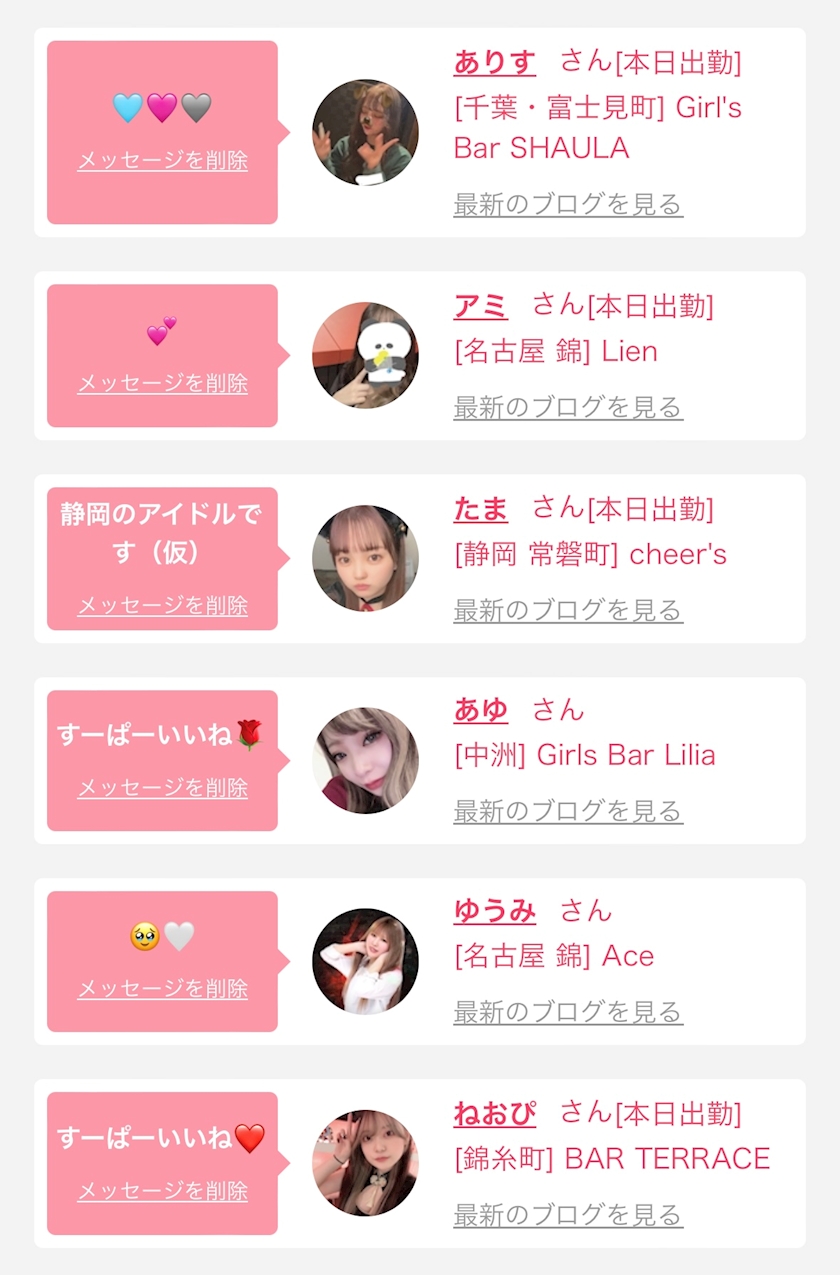Screen dimensions: 840x1275
Task: Open たま's profile name link
Action: coord(480,509)
